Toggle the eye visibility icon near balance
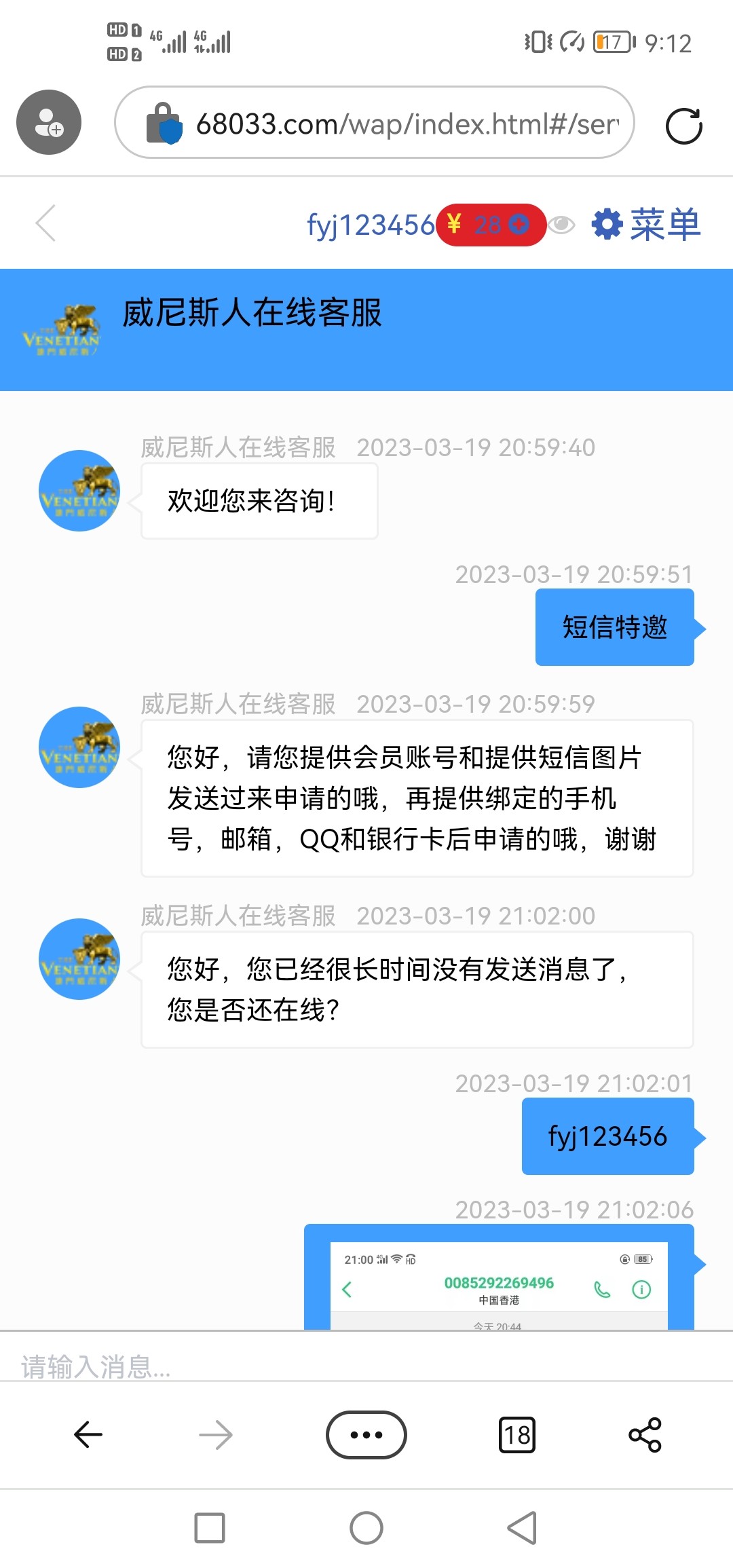 coord(562,224)
